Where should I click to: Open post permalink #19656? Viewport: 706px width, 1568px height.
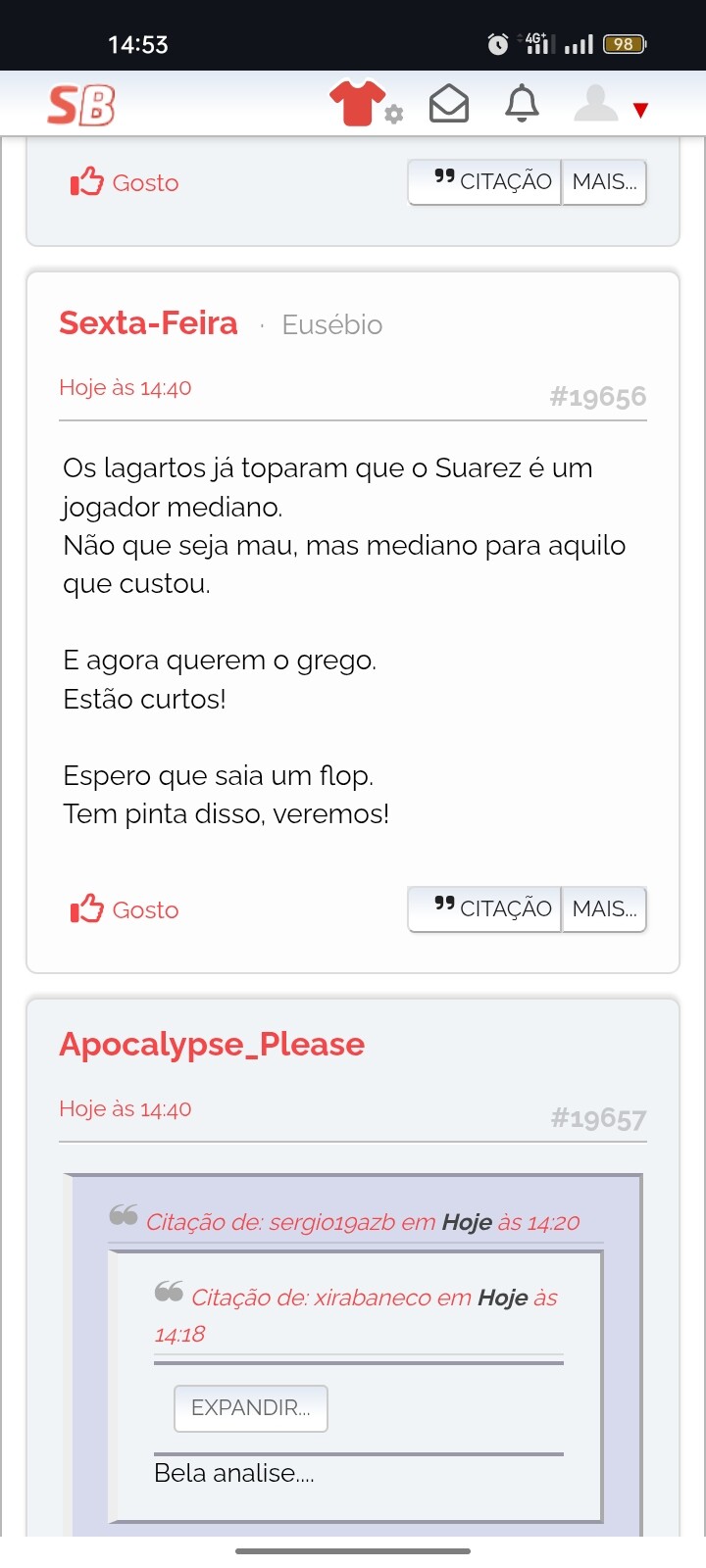pos(598,397)
